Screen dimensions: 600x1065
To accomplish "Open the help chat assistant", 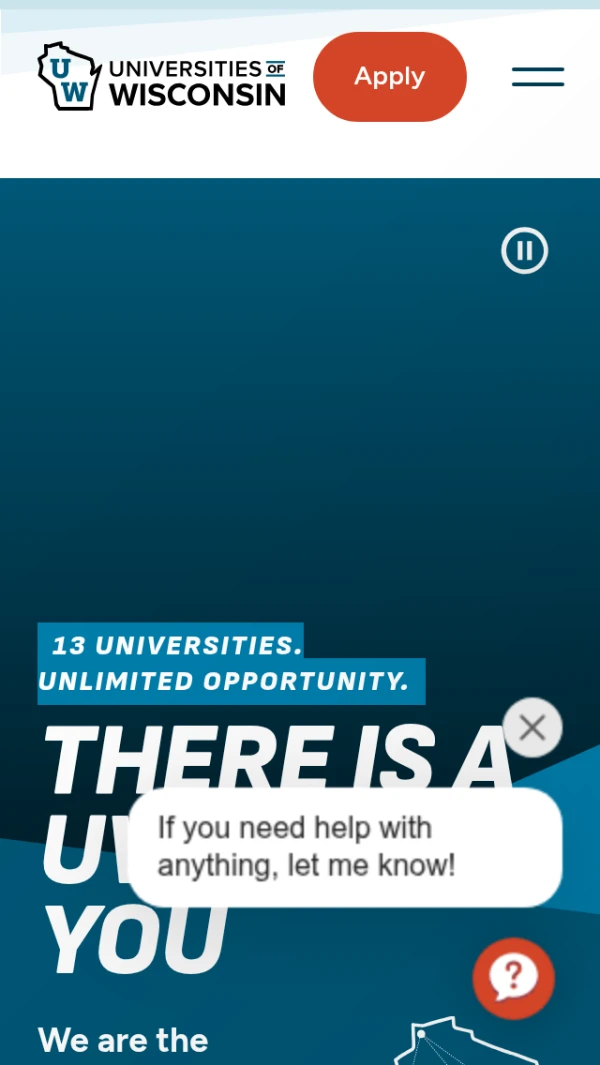I will coord(513,977).
